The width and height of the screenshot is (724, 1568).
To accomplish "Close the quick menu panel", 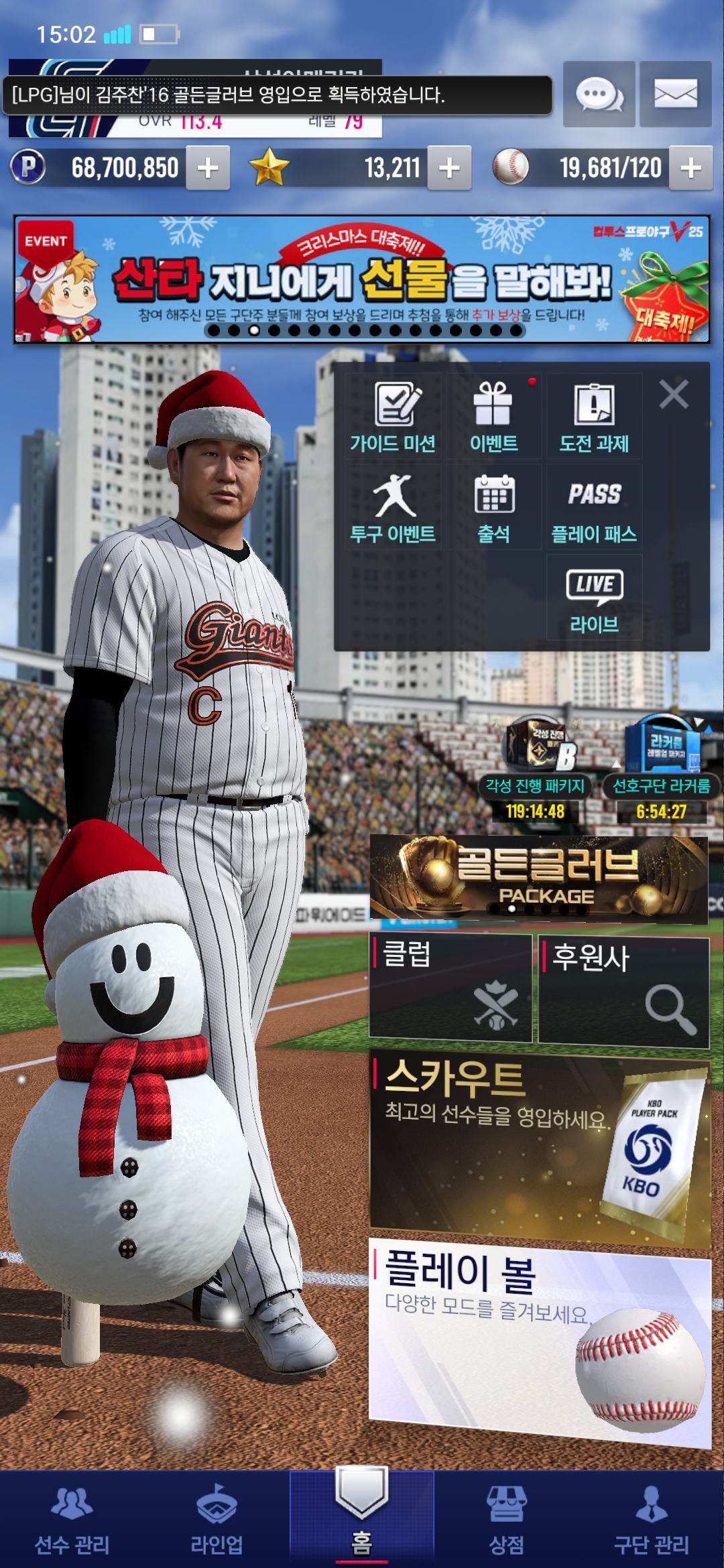I will (x=674, y=394).
